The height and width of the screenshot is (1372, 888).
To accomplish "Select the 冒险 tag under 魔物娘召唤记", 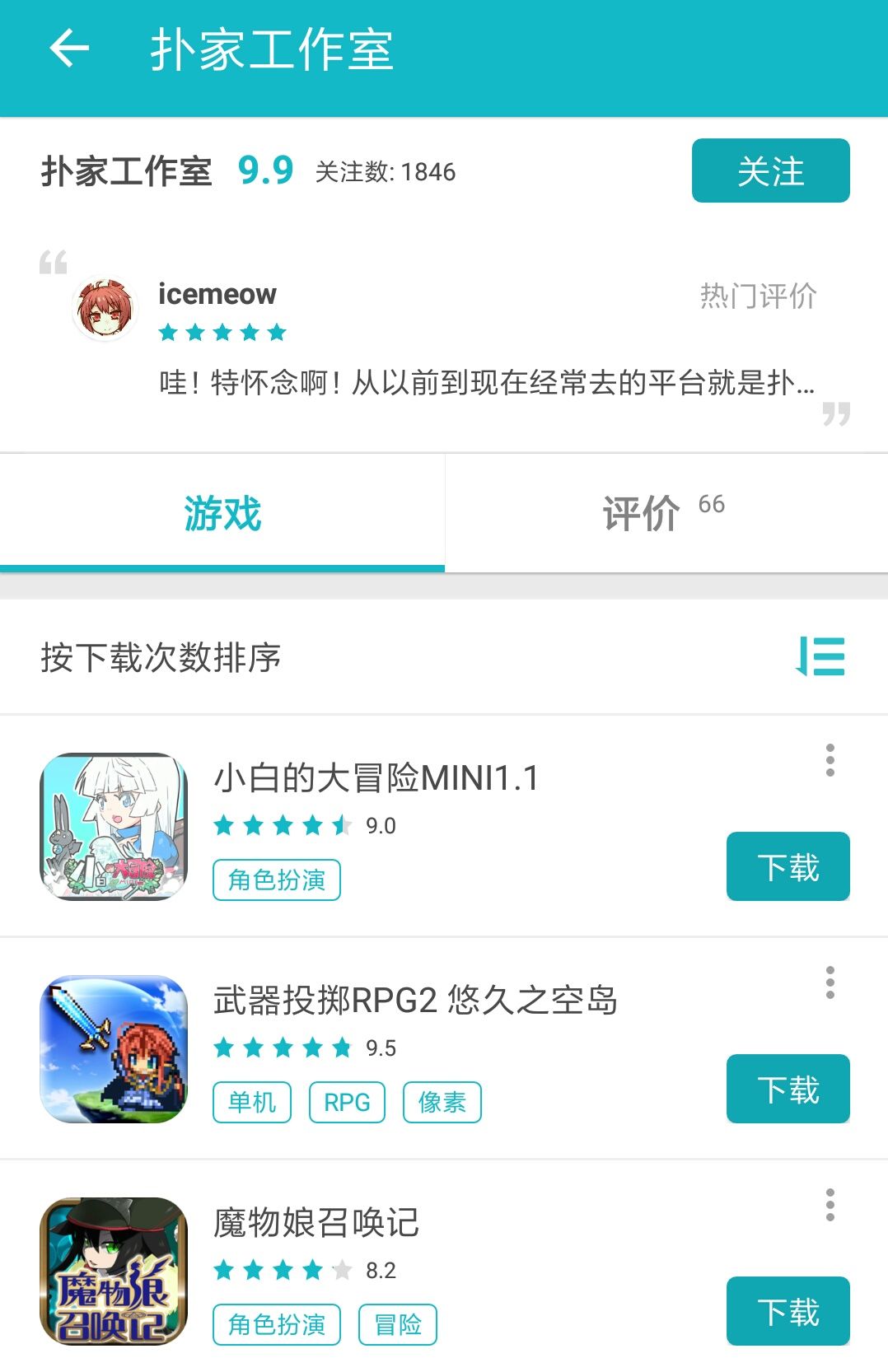I will [397, 1323].
